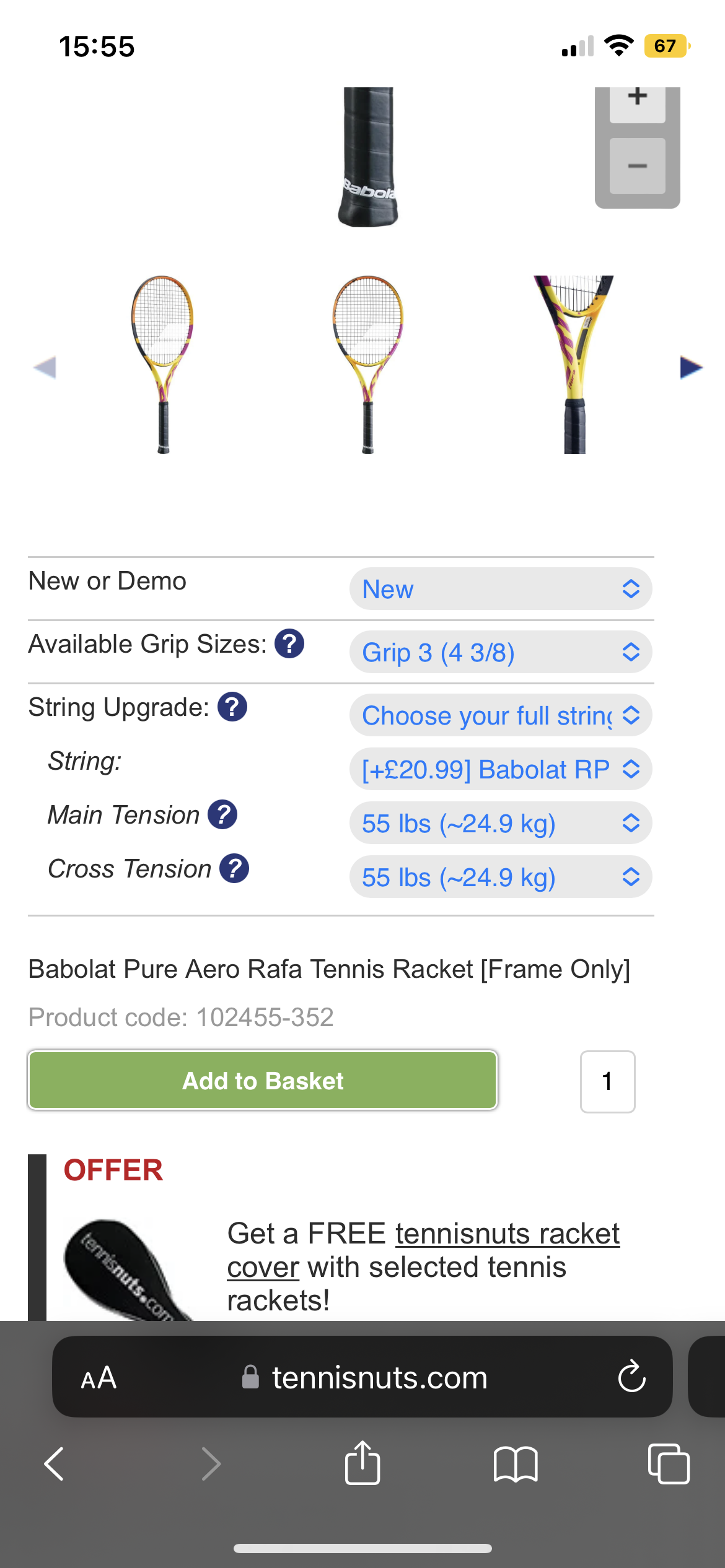The height and width of the screenshot is (1568, 725).
Task: Zoom out with the minus button
Action: pos(637,166)
